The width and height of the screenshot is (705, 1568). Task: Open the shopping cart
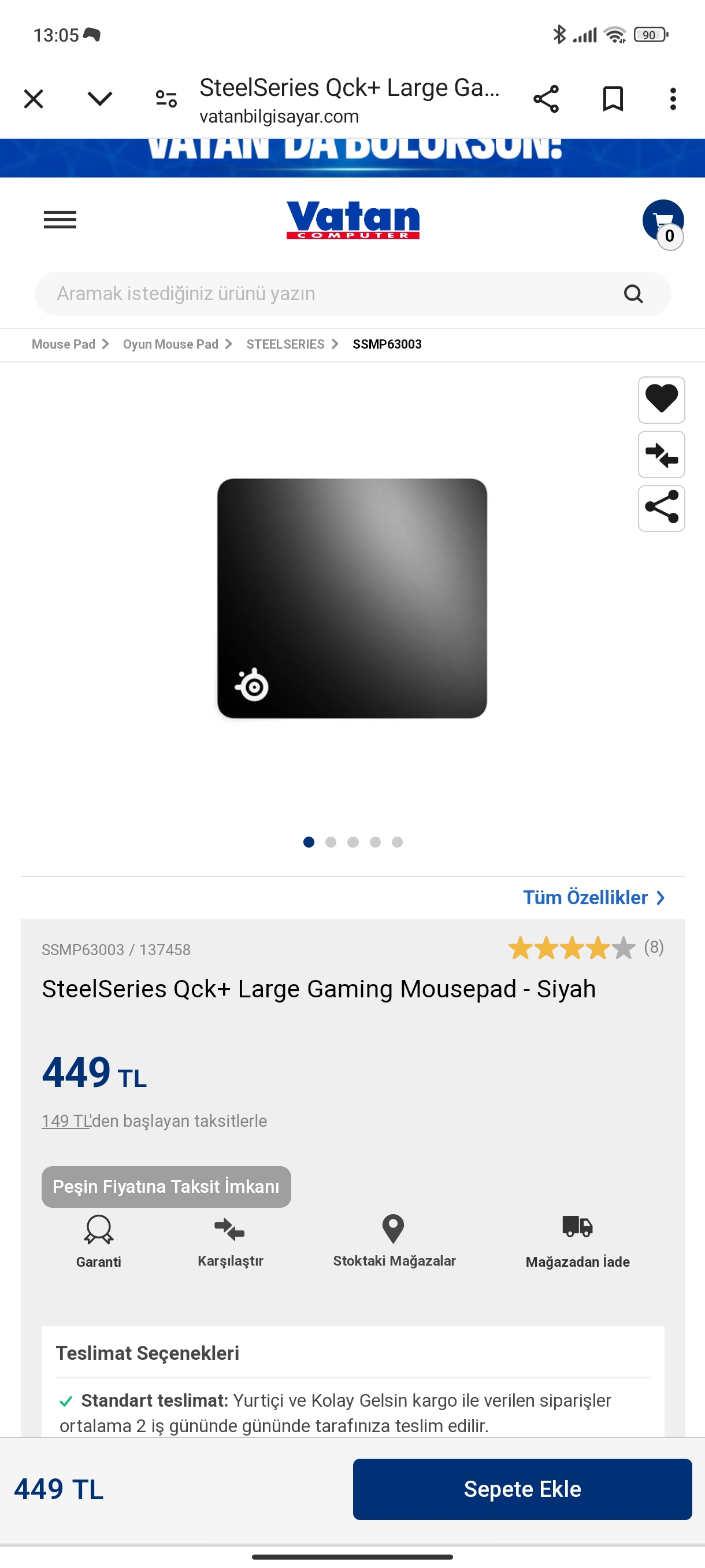(x=662, y=221)
